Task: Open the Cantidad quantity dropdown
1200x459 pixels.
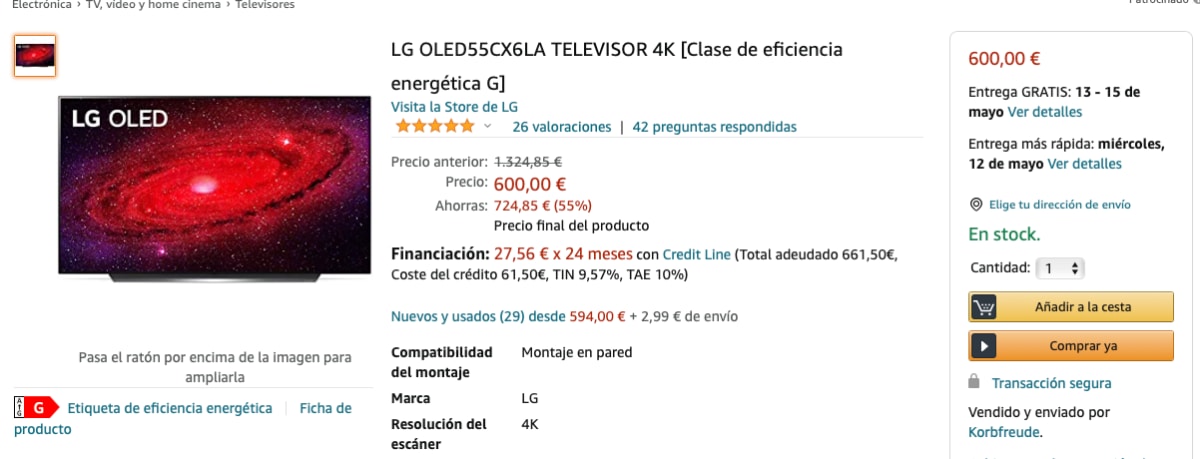Action: (x=1060, y=268)
